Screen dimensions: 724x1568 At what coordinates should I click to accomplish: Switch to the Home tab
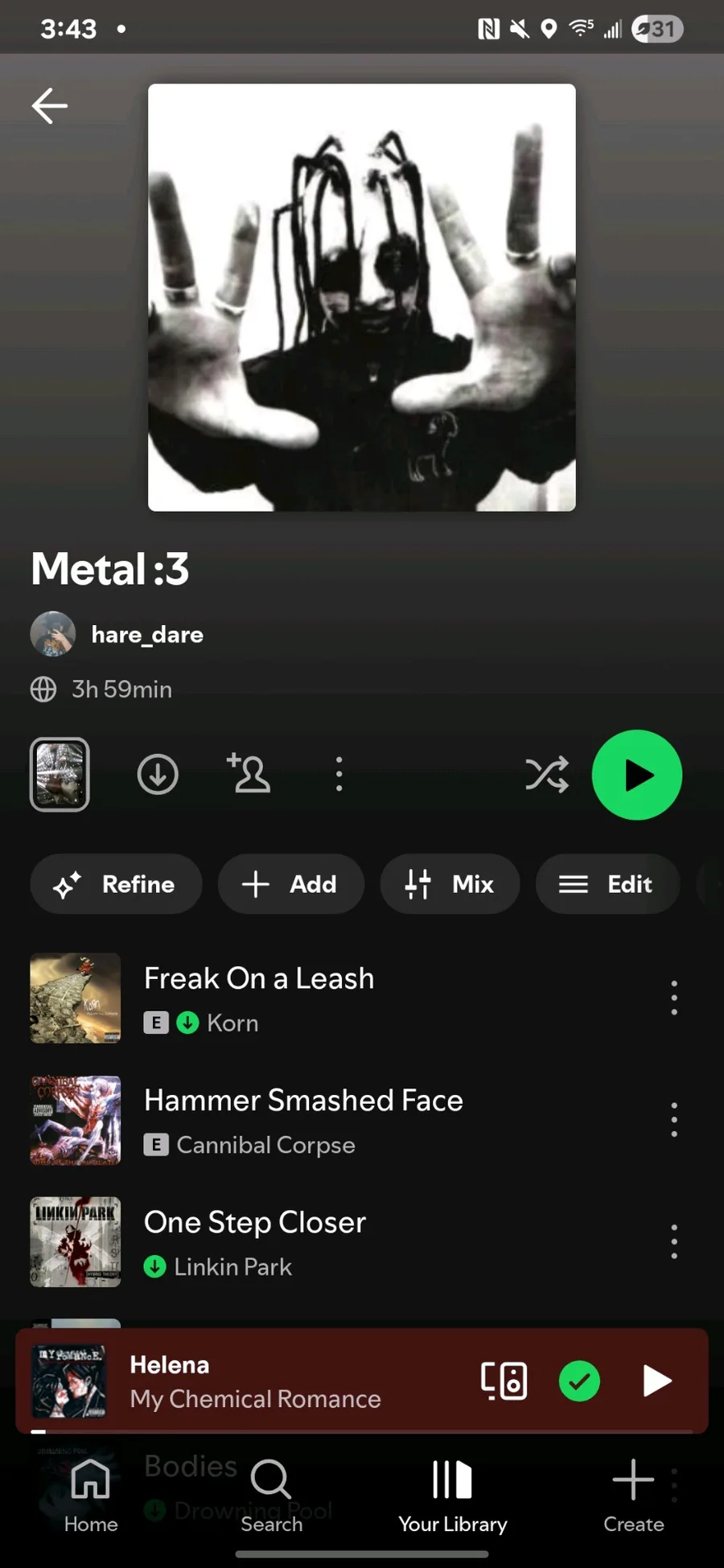click(91, 1495)
